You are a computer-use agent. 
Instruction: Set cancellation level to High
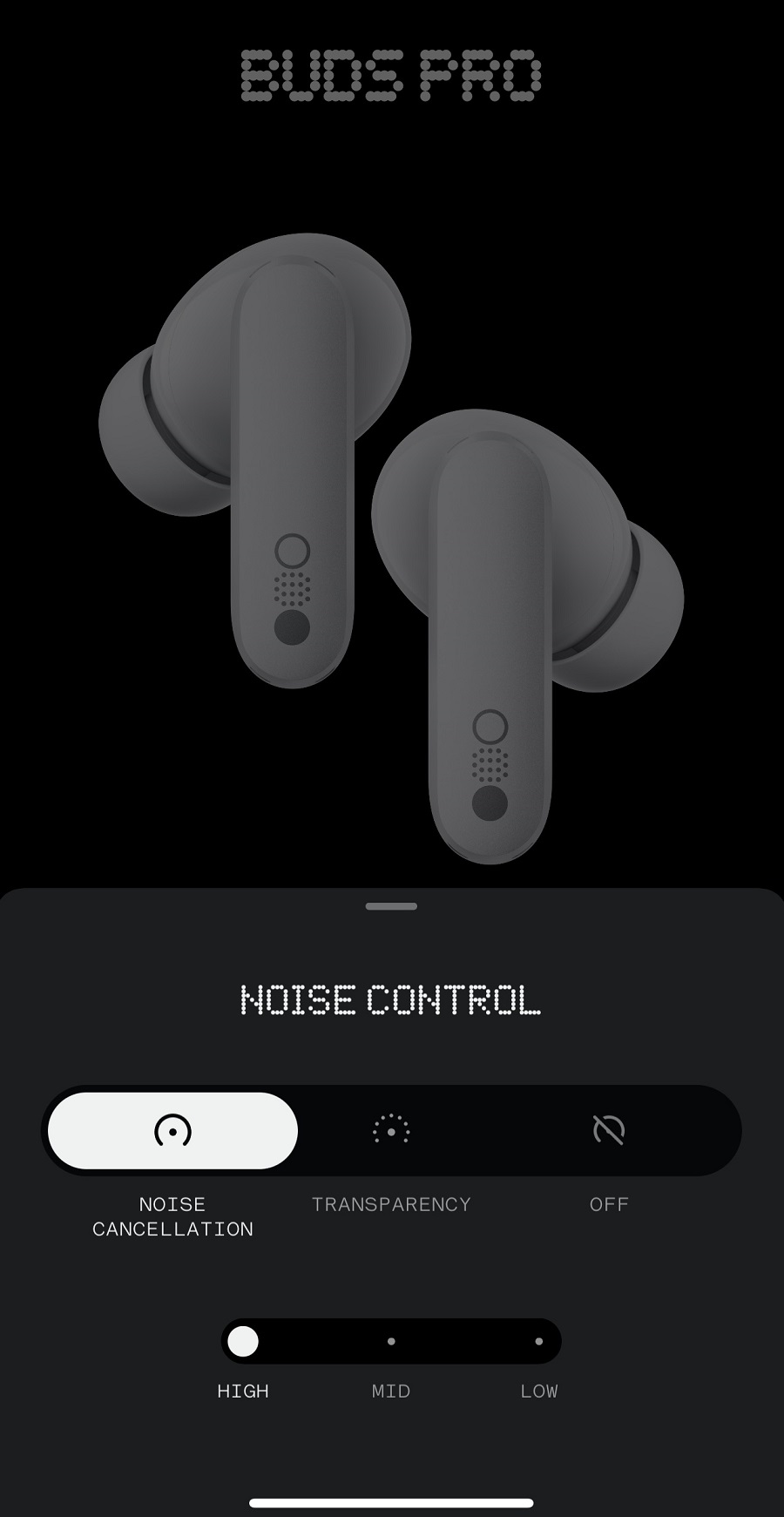click(243, 1341)
